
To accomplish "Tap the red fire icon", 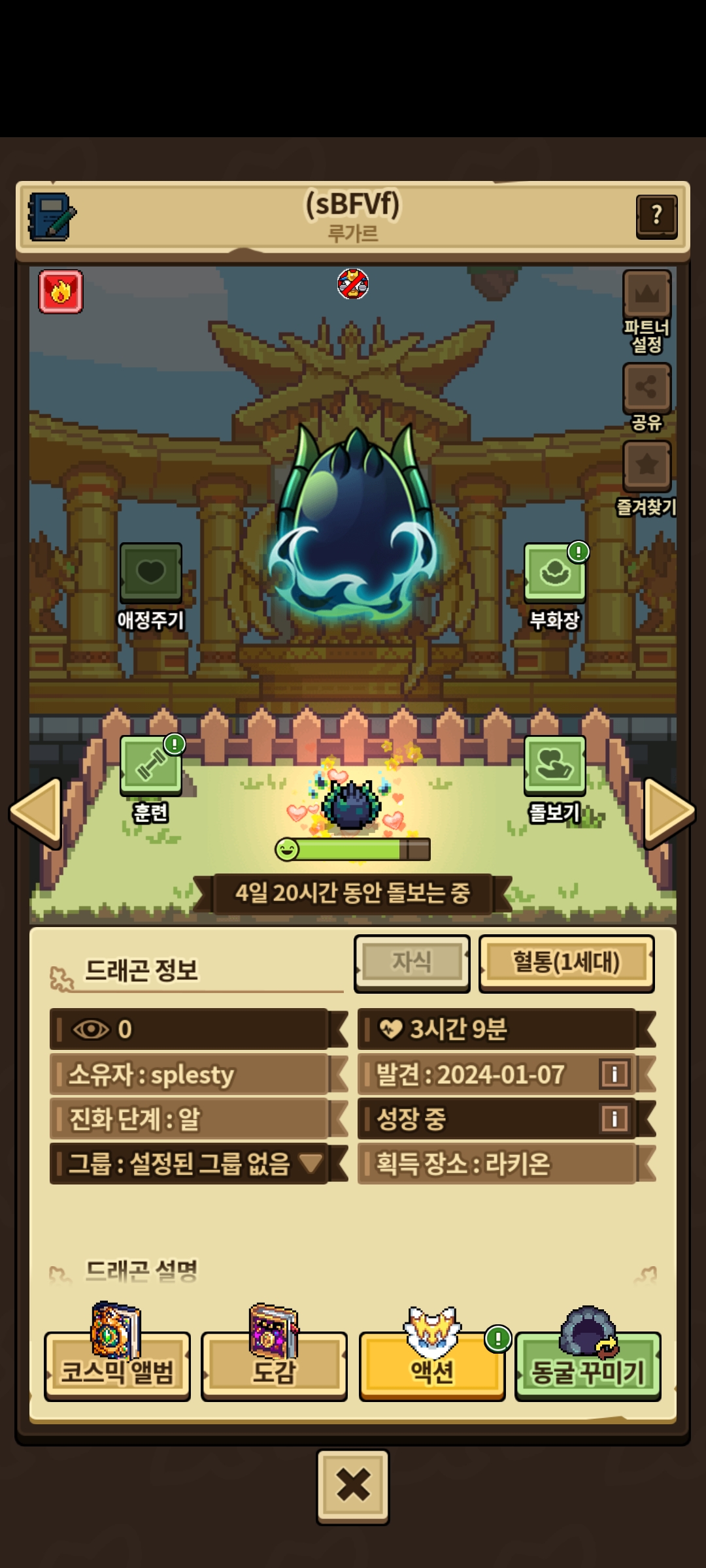I will pos(61,291).
